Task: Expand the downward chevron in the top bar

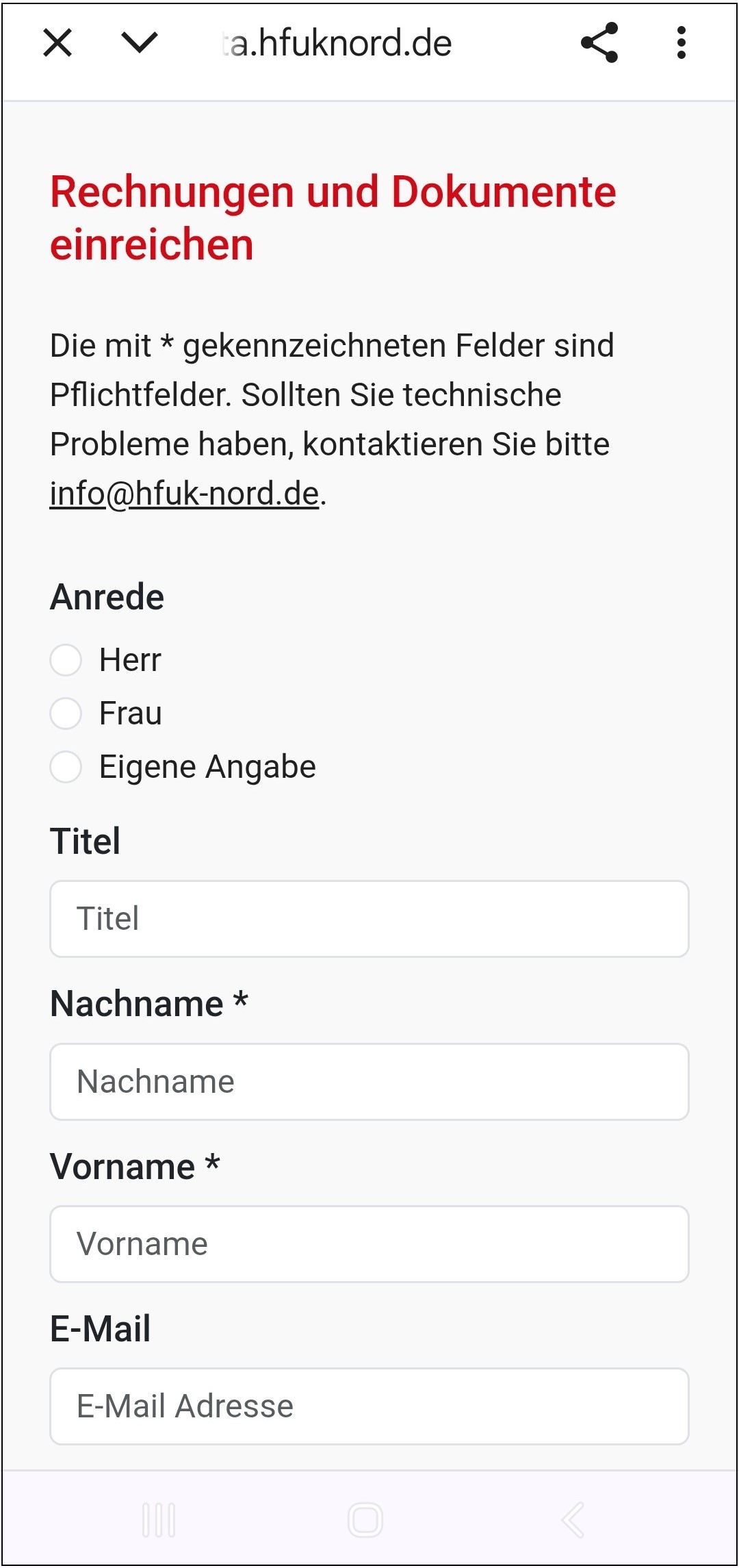Action: (x=140, y=43)
